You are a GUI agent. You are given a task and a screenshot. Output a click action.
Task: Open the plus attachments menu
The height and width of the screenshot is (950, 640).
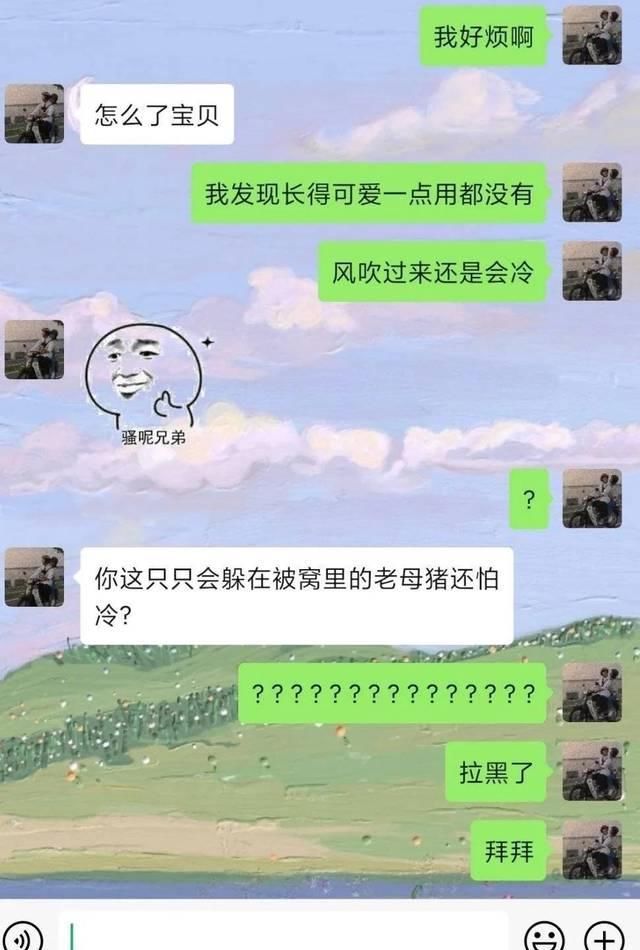[x=604, y=937]
